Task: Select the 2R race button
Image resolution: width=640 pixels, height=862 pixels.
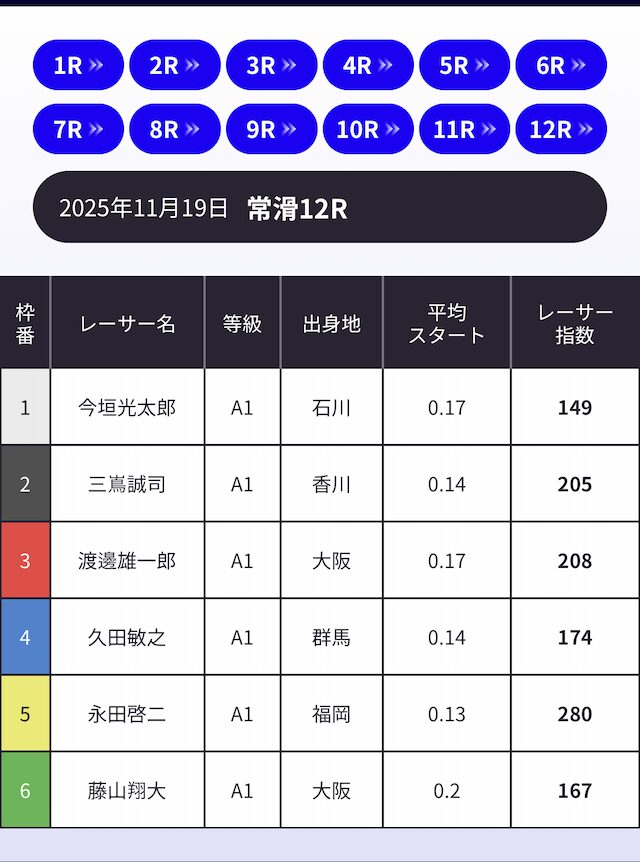Action: (175, 65)
